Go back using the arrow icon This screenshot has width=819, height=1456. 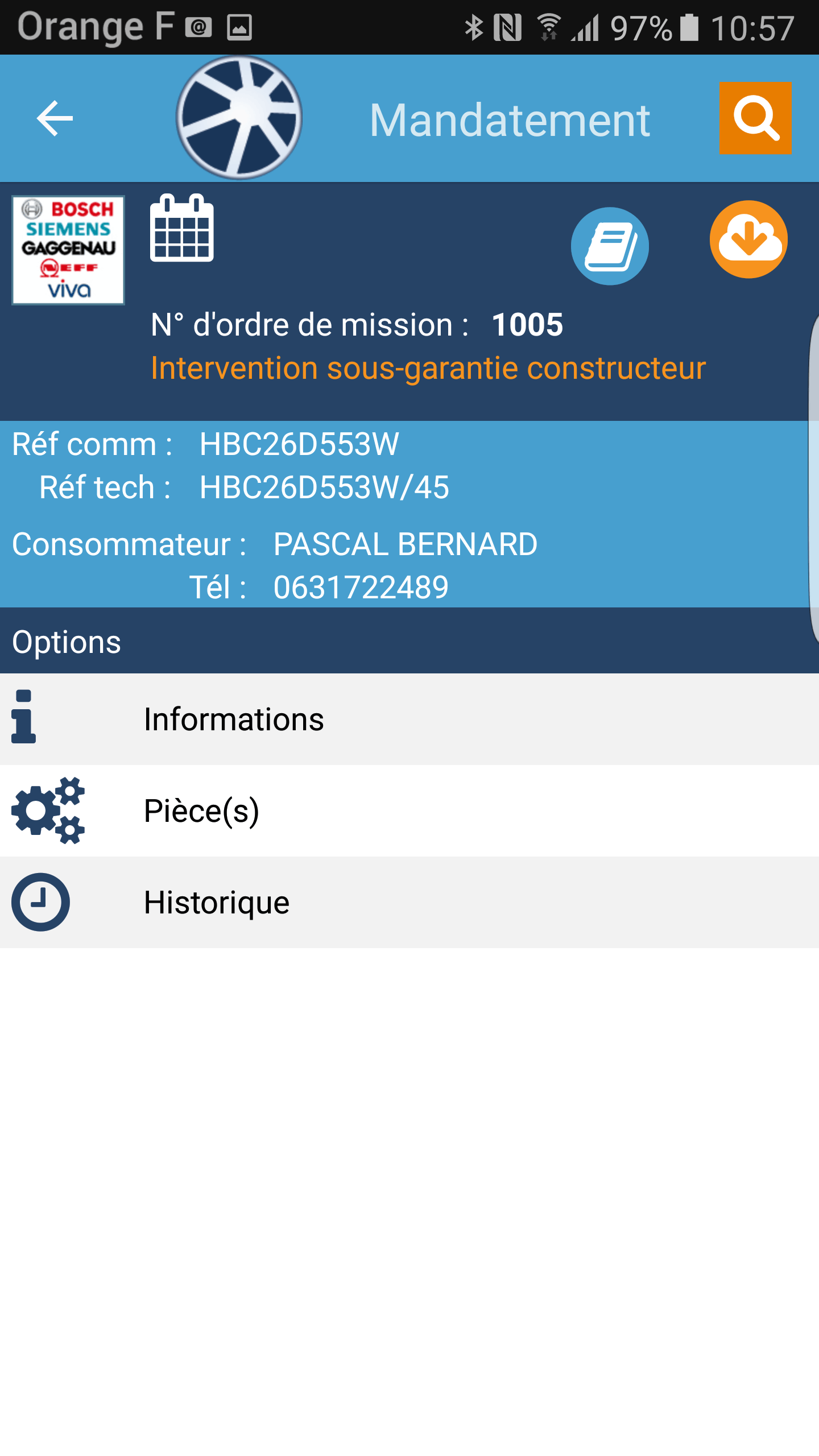55,118
